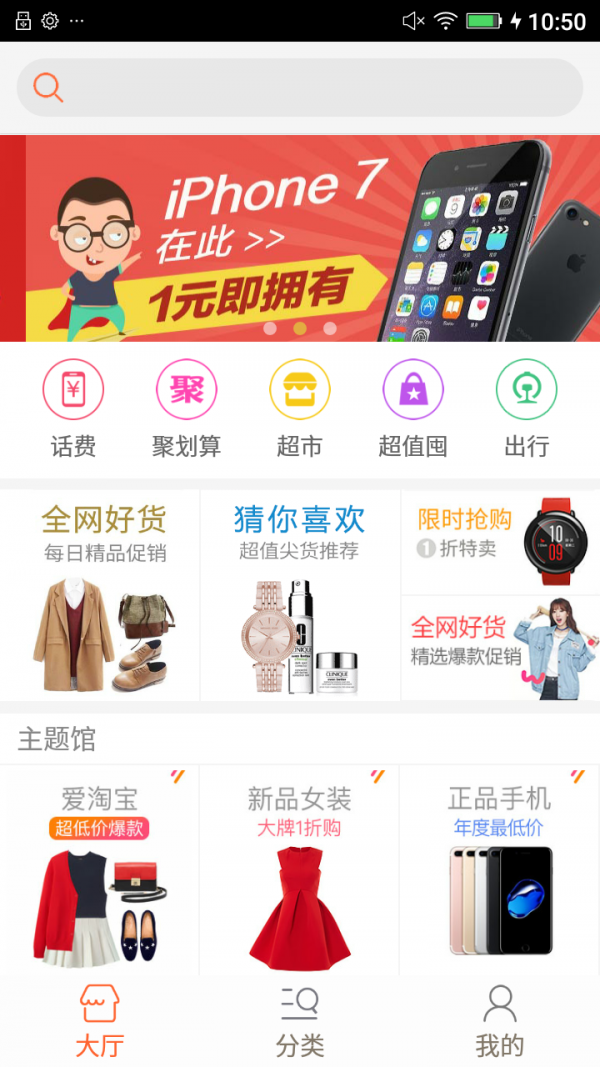Go to the 超市 supermarket section
Screen dimensions: 600x1067
click(300, 408)
